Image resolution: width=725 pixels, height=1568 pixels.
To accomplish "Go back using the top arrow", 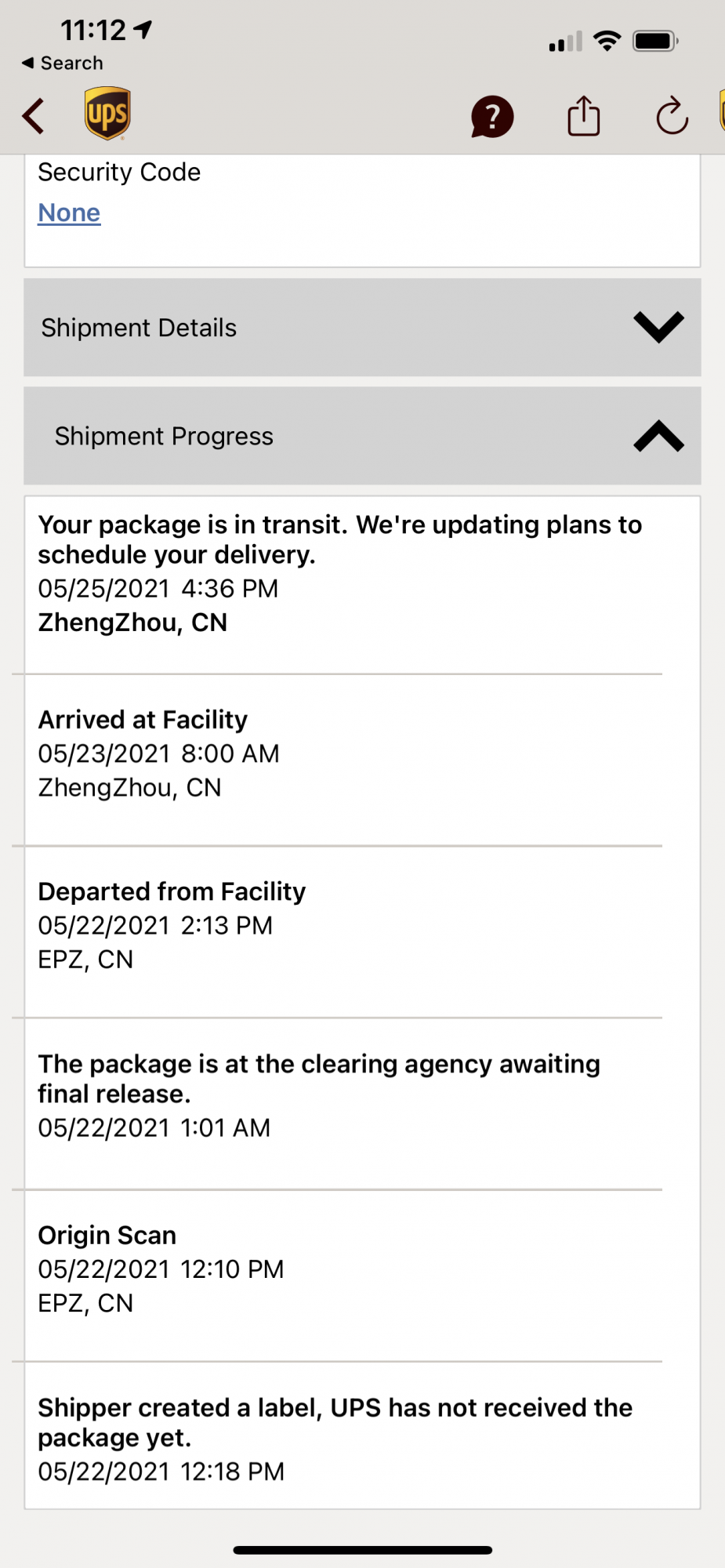I will coord(33,116).
